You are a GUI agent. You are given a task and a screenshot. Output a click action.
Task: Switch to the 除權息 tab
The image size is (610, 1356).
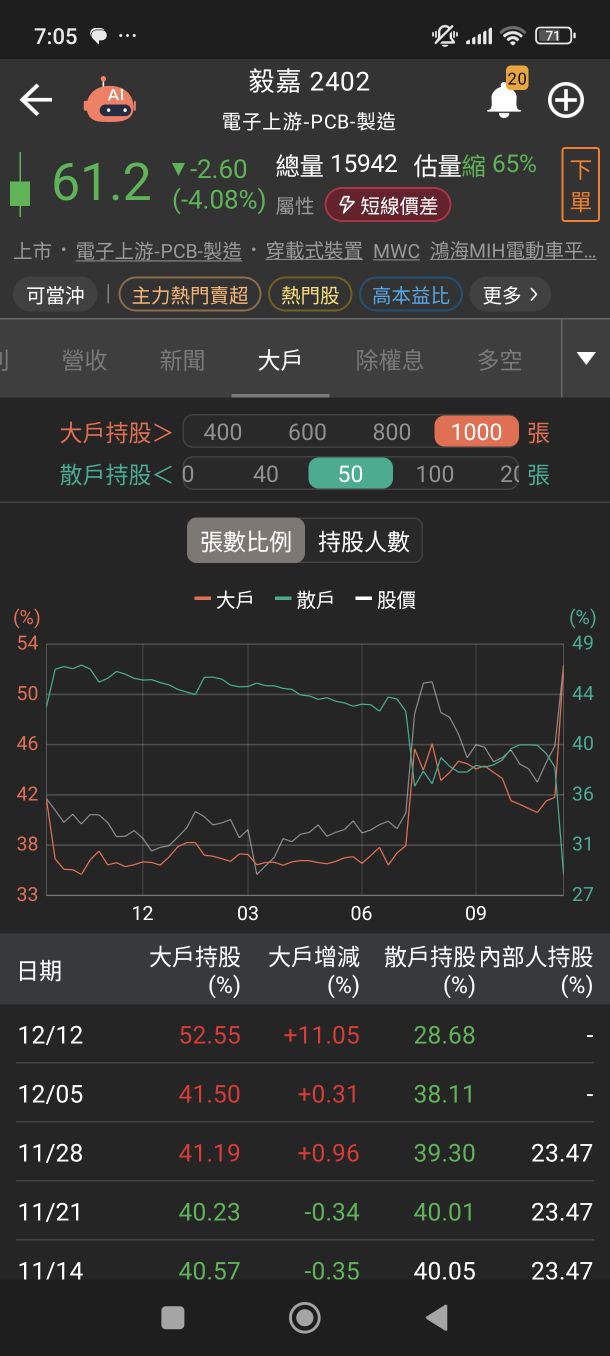pyautogui.click(x=389, y=360)
